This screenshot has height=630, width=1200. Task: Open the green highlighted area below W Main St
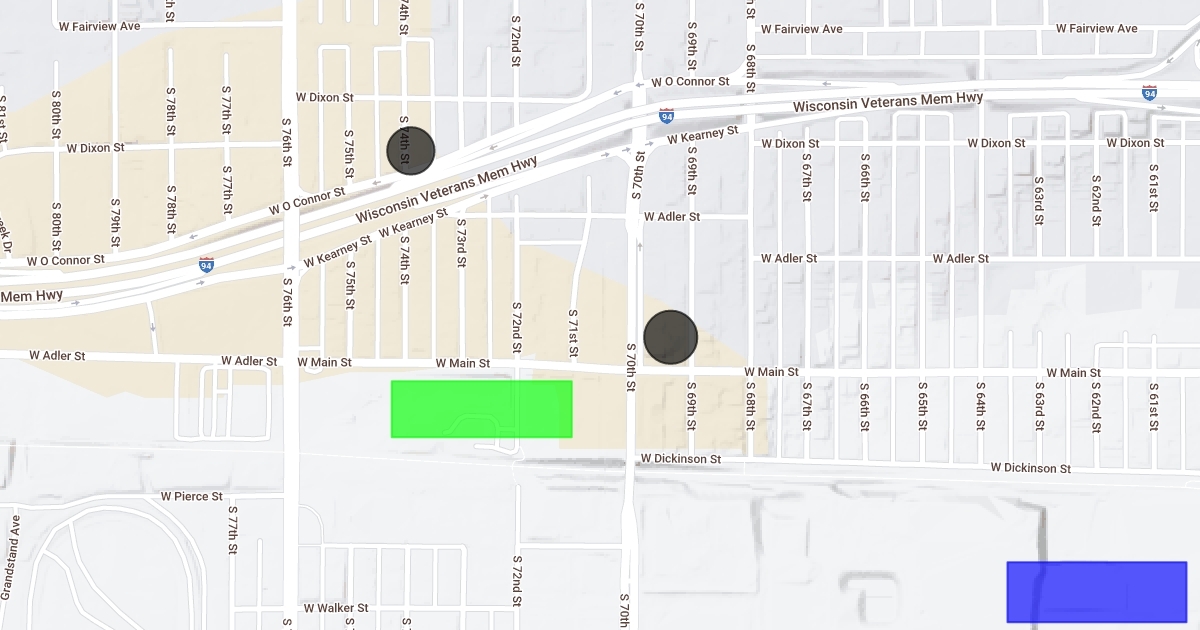point(481,409)
